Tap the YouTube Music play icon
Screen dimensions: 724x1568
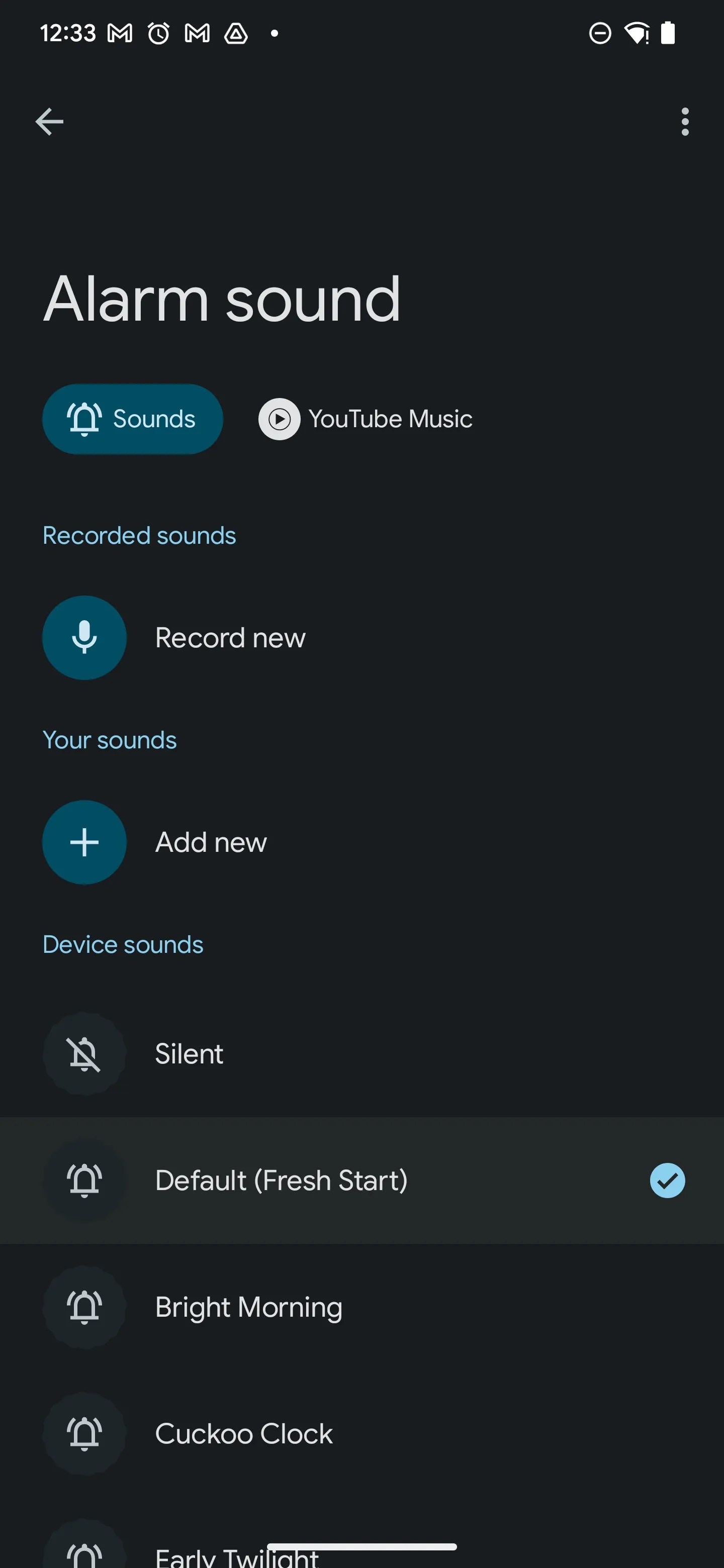tap(280, 419)
